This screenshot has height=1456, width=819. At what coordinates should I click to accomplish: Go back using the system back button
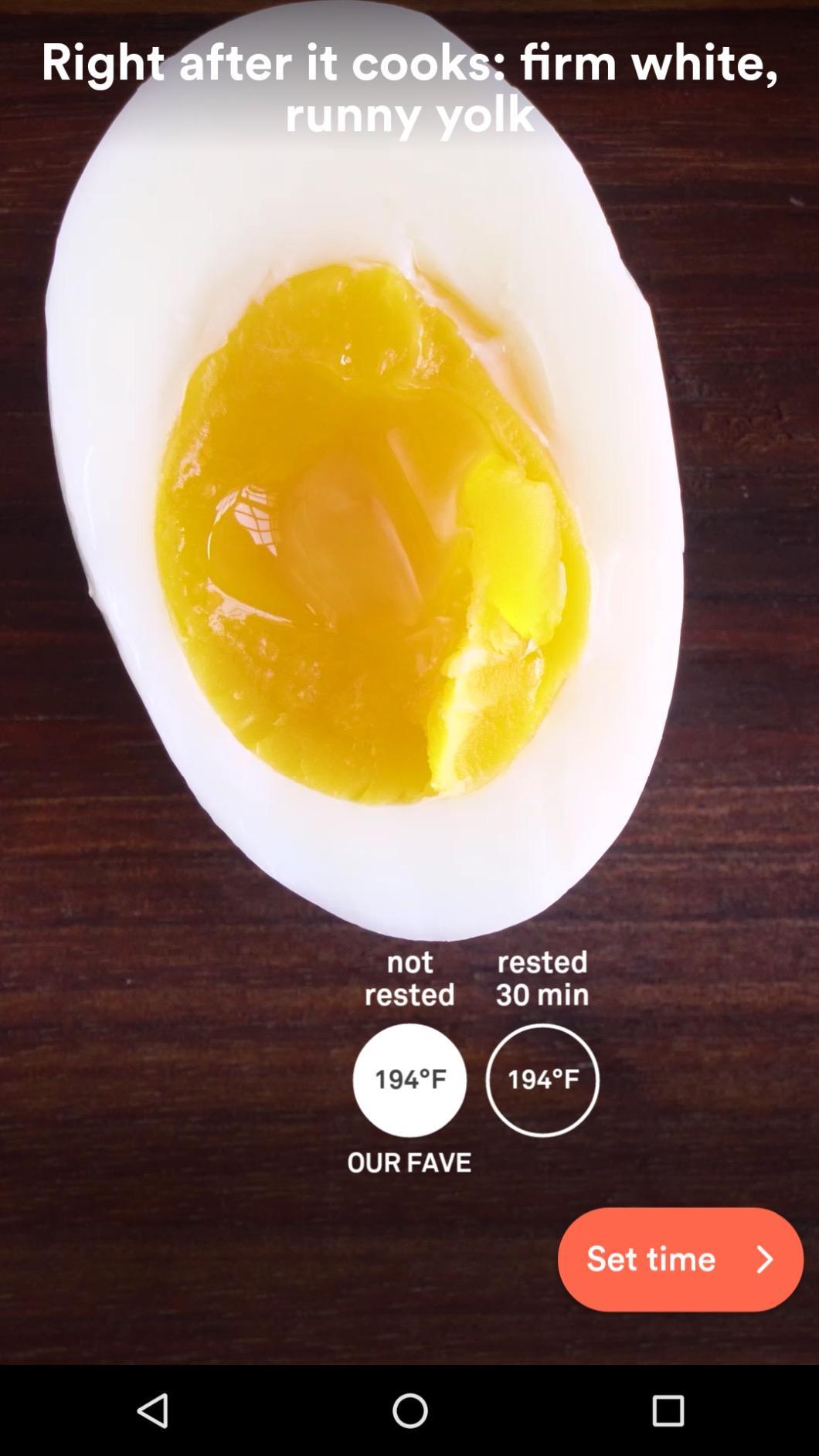coord(152,1410)
